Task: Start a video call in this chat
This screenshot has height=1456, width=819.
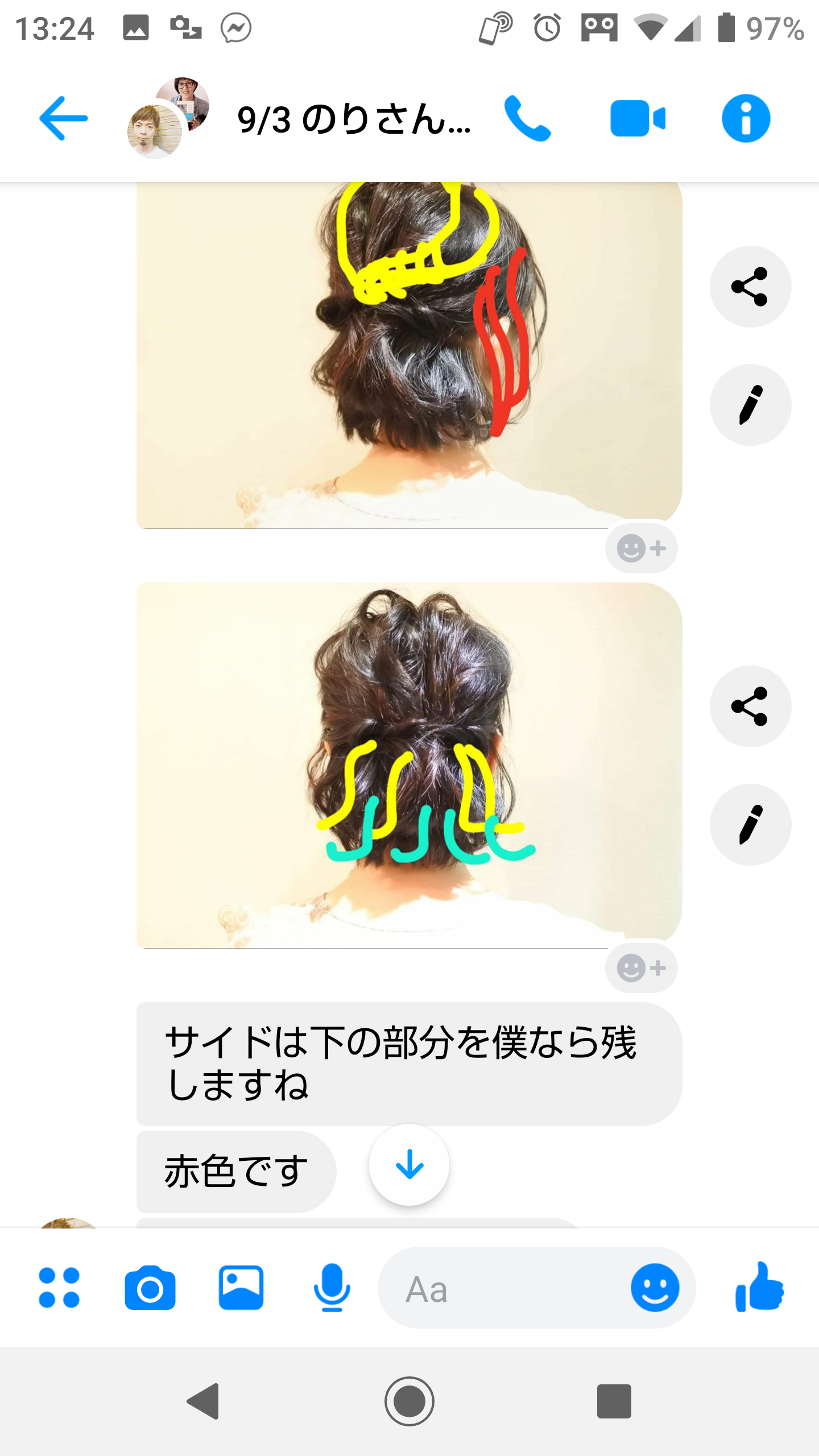Action: coord(637,118)
